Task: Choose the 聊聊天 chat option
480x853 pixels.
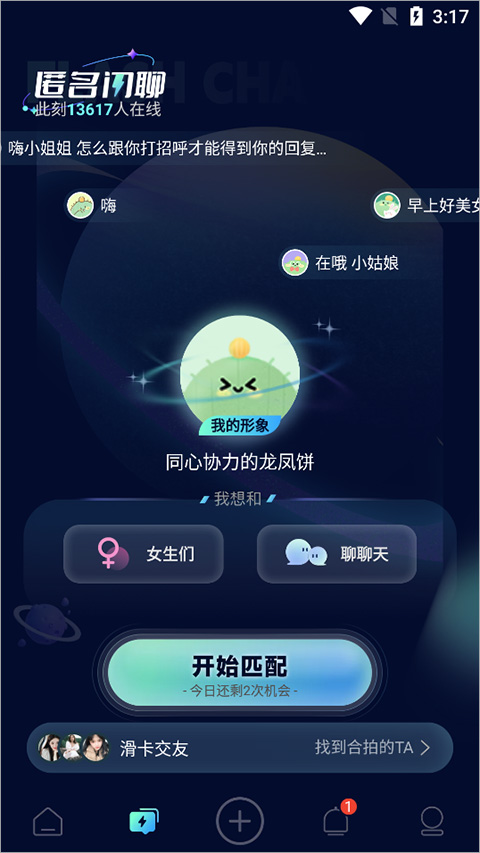Action: (x=337, y=554)
